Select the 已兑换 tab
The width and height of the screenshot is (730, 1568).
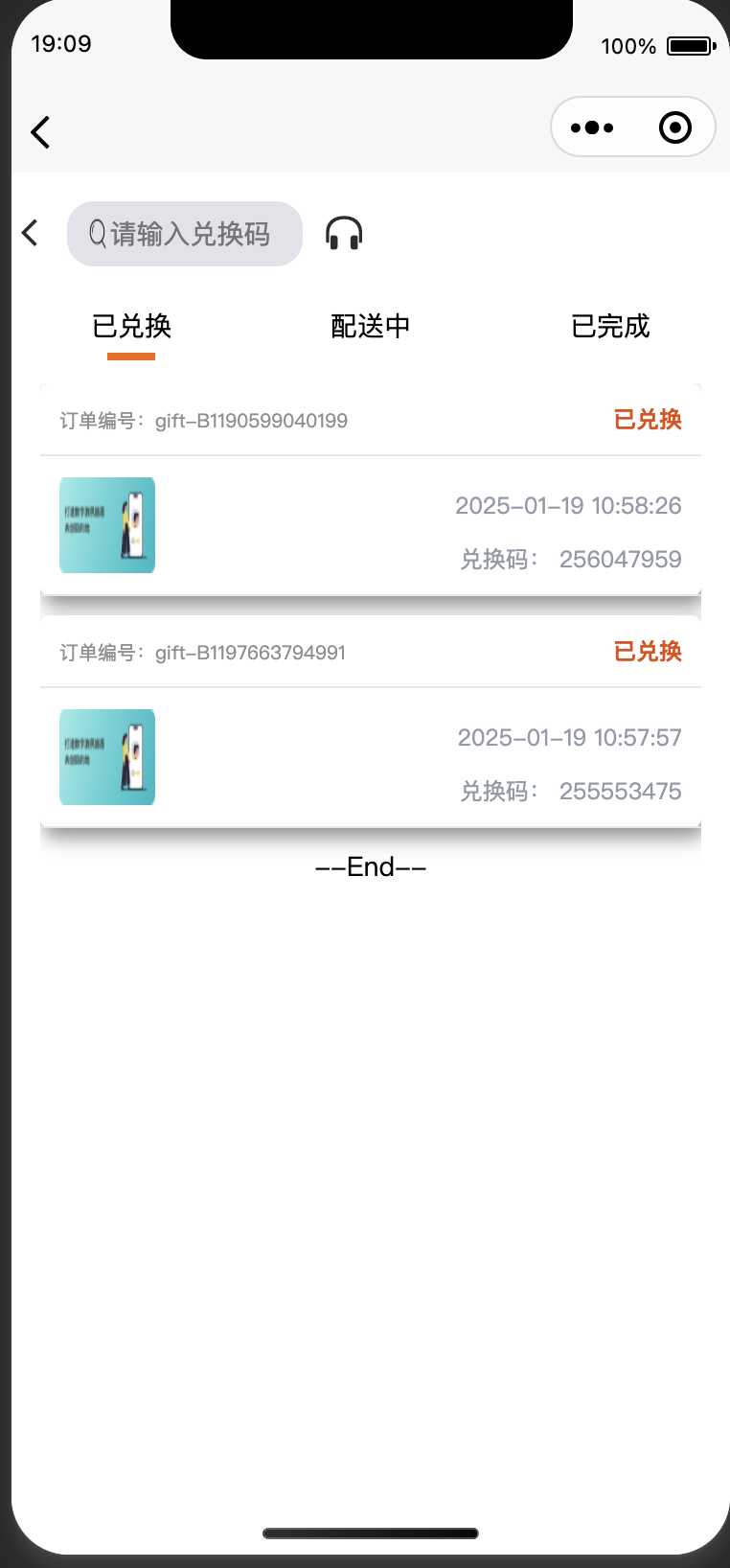(x=131, y=327)
